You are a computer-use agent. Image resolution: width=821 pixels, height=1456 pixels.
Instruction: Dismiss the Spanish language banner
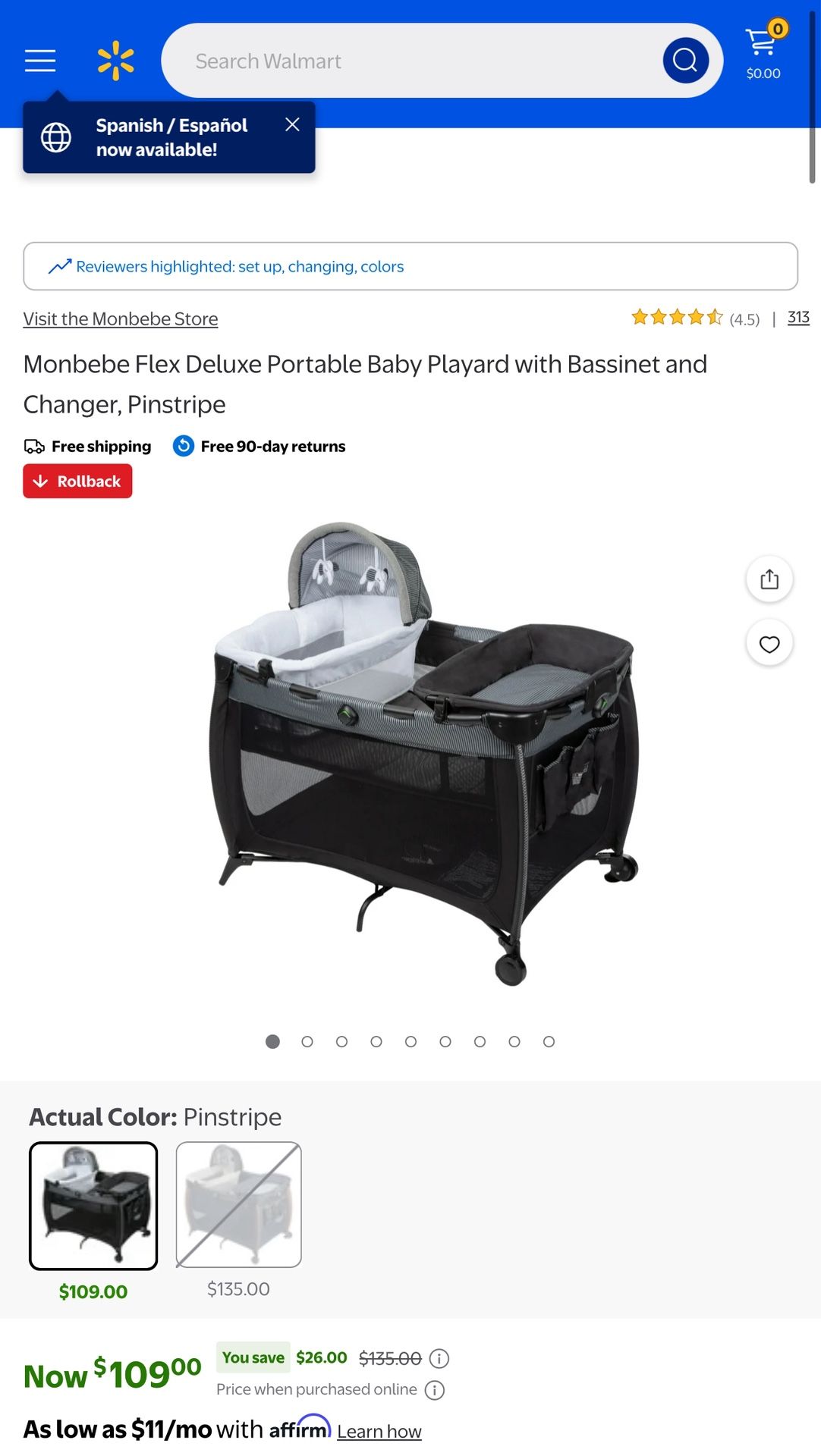[292, 125]
